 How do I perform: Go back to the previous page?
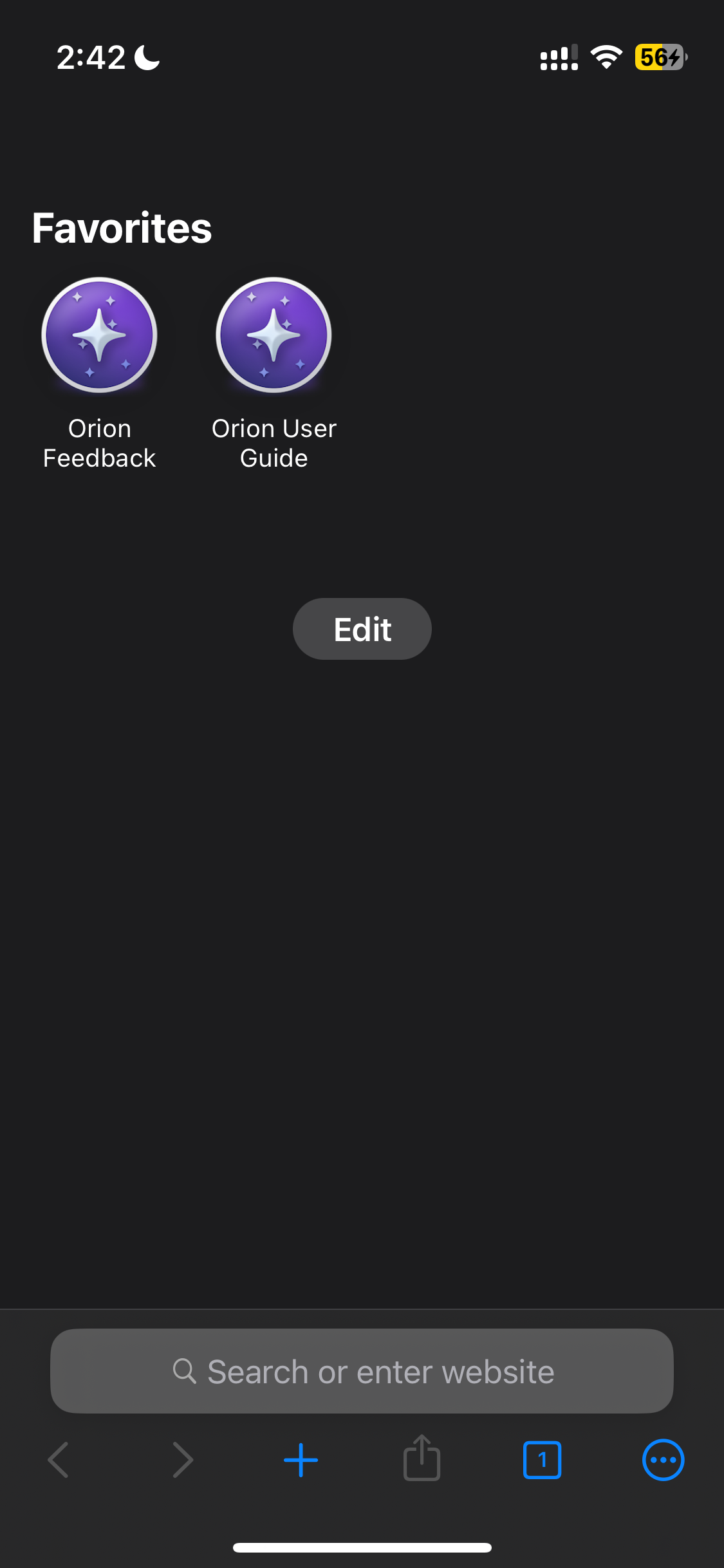tap(59, 1460)
